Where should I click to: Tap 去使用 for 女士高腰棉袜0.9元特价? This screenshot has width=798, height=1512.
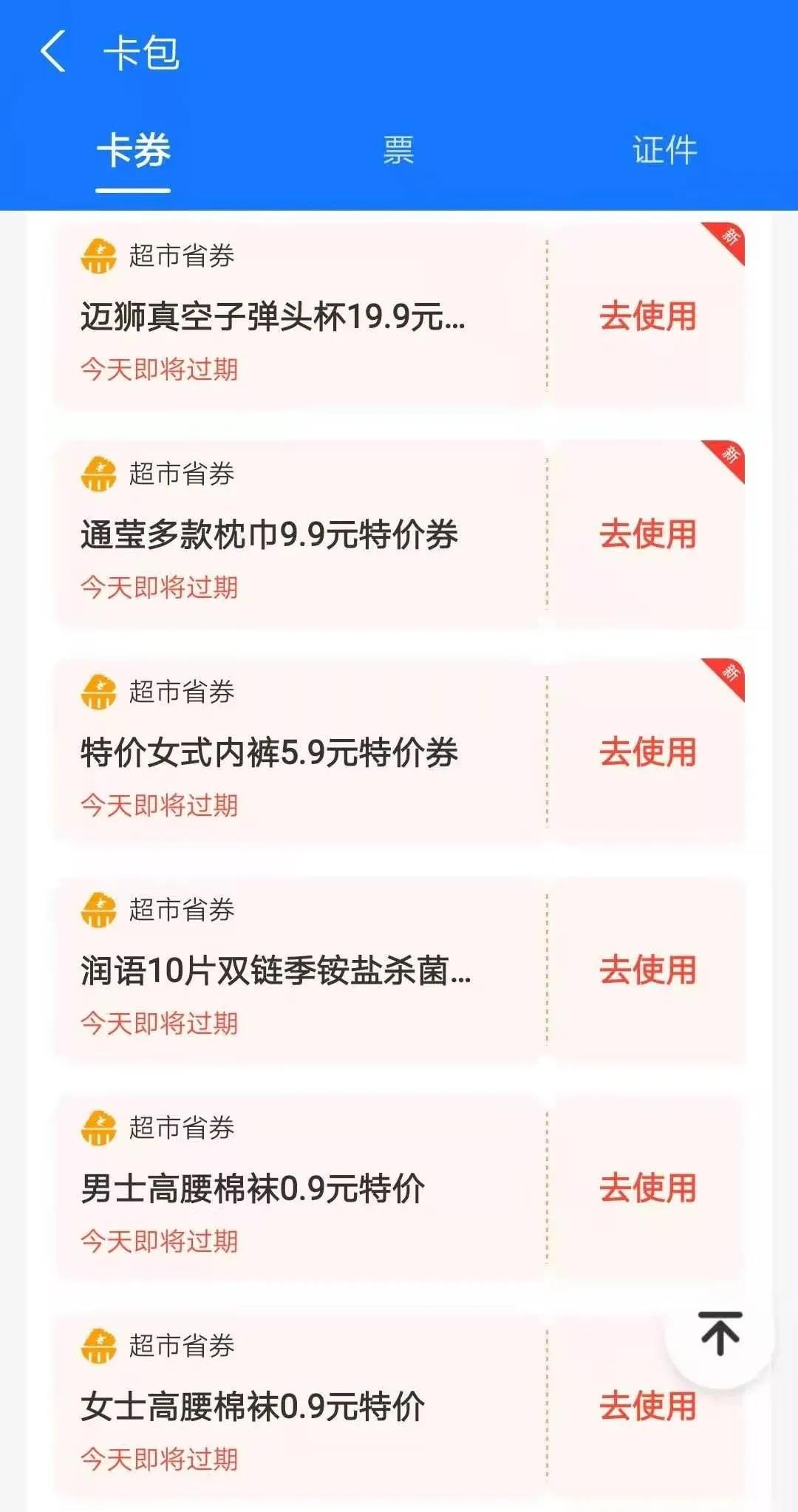pos(648,1406)
